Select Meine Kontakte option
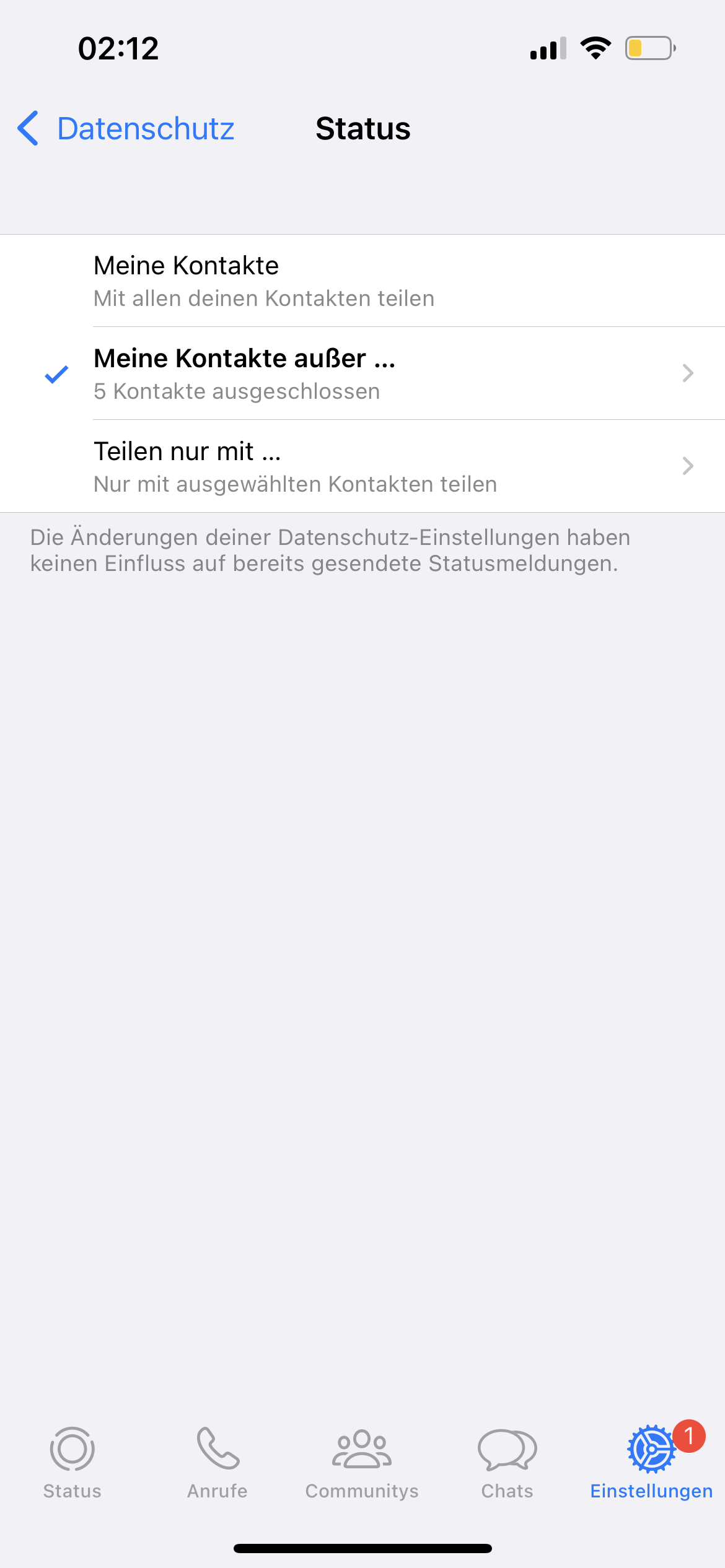The width and height of the screenshot is (725, 1568). point(362,281)
